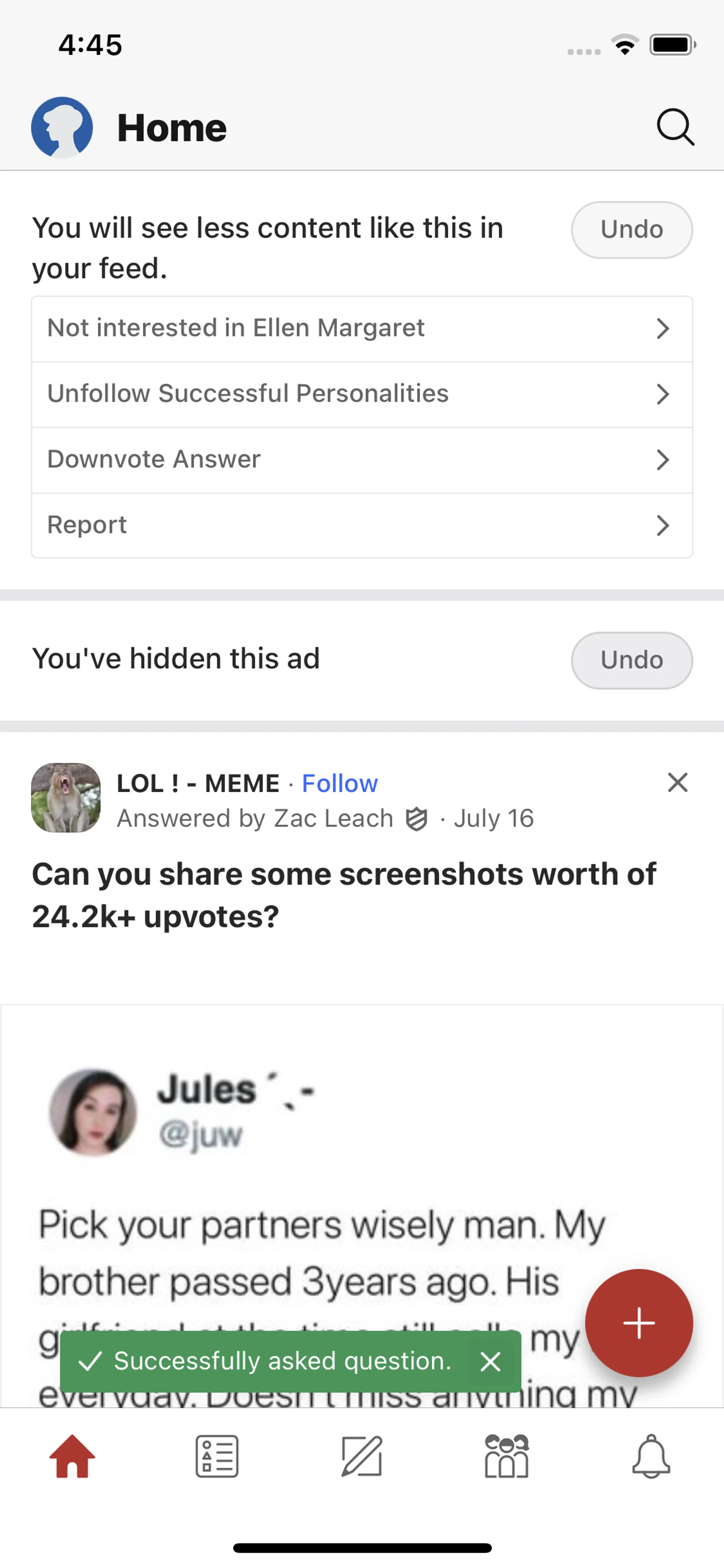Dismiss the LOL ! - MEME post
This screenshot has width=724, height=1568.
(677, 782)
